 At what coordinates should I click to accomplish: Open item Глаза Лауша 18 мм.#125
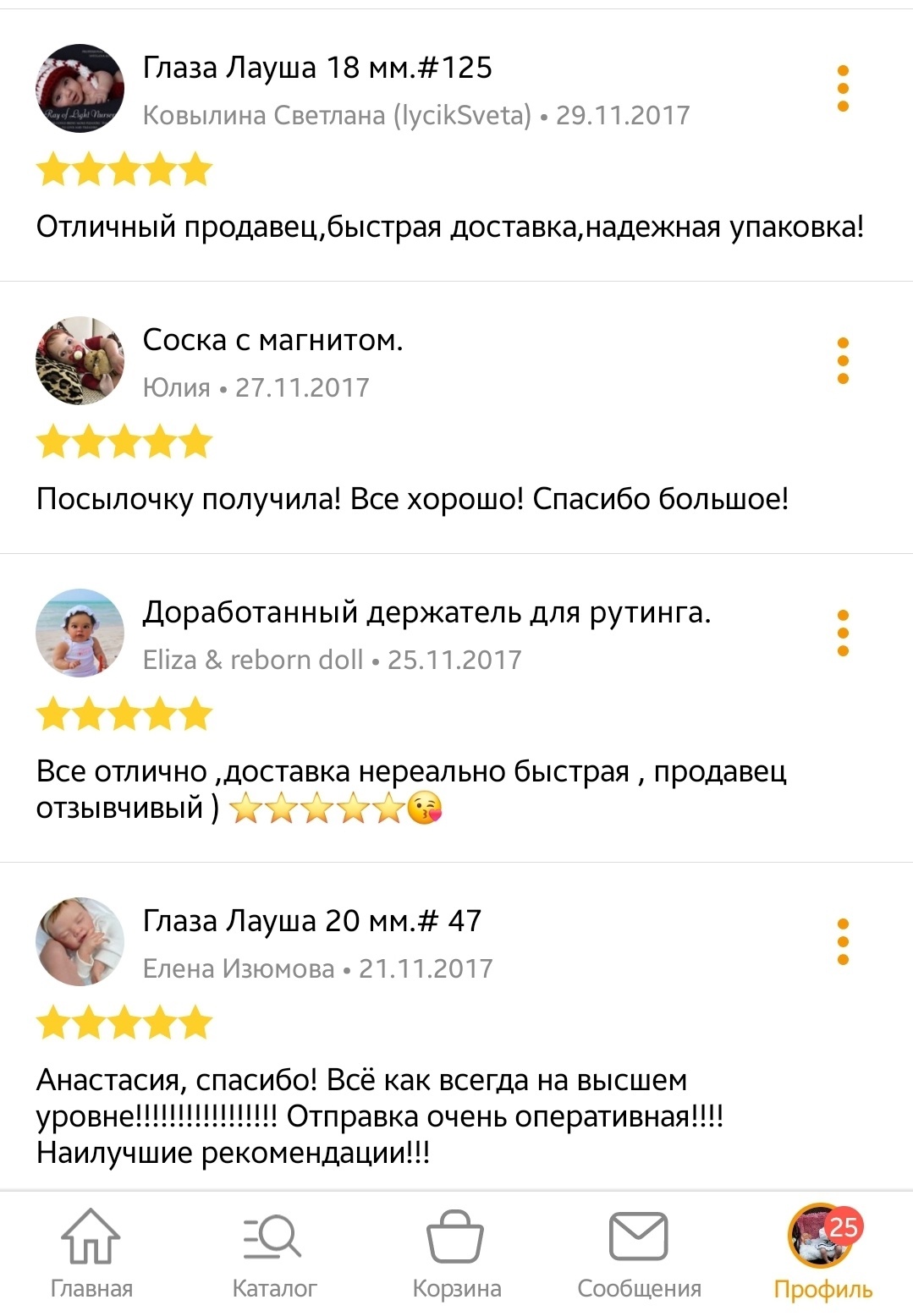pos(317,68)
